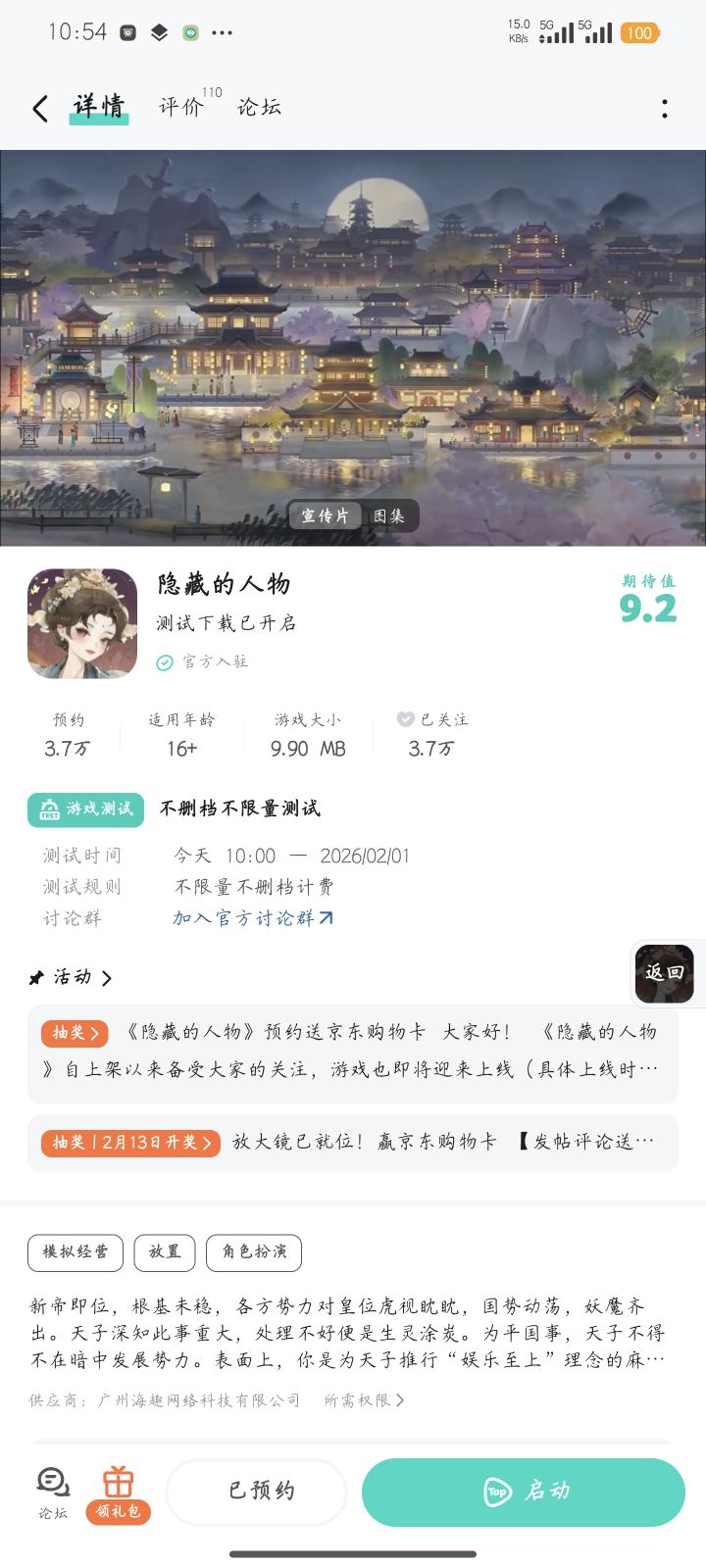This screenshot has width=706, height=1568.
Task: Open the three-dot overflow menu
Action: point(665,108)
